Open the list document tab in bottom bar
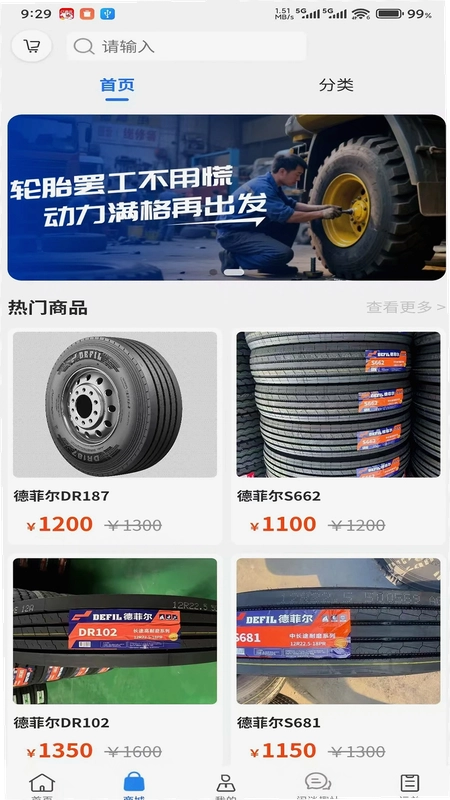Viewport: 450px width, 800px height. click(x=409, y=785)
